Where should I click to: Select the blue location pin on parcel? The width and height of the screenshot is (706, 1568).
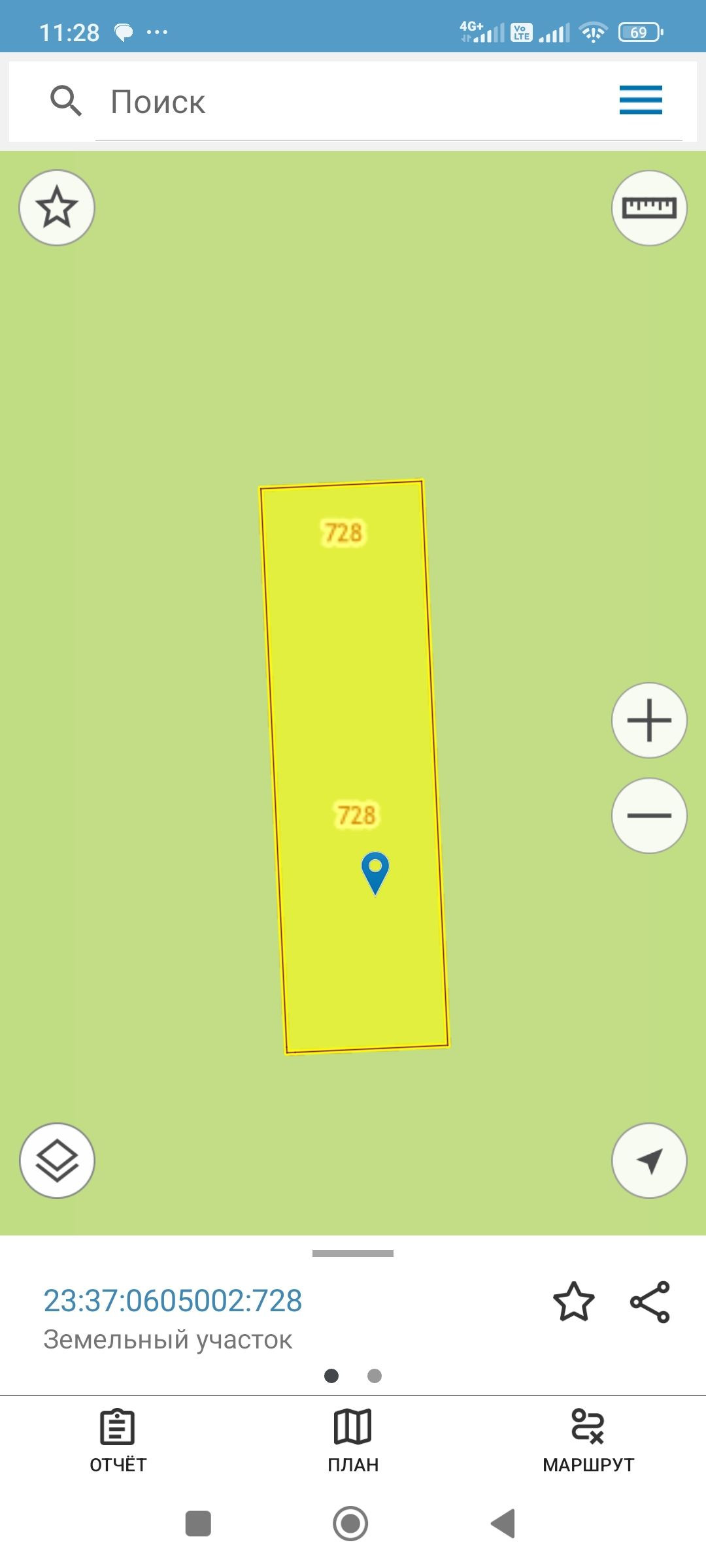tap(375, 871)
